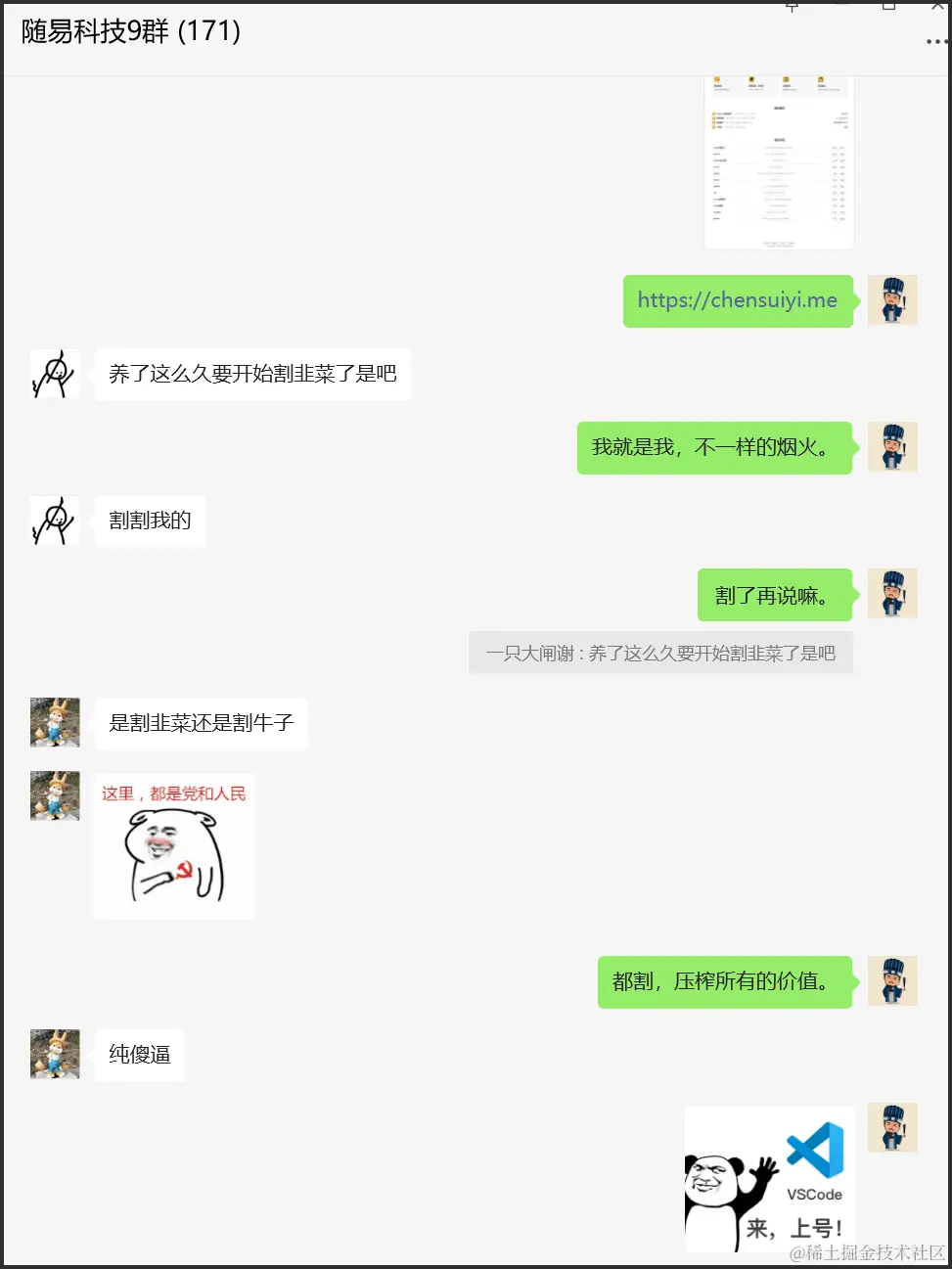Open the https://chensuiyi.me link
The height and width of the screenshot is (1269, 952).
737,300
